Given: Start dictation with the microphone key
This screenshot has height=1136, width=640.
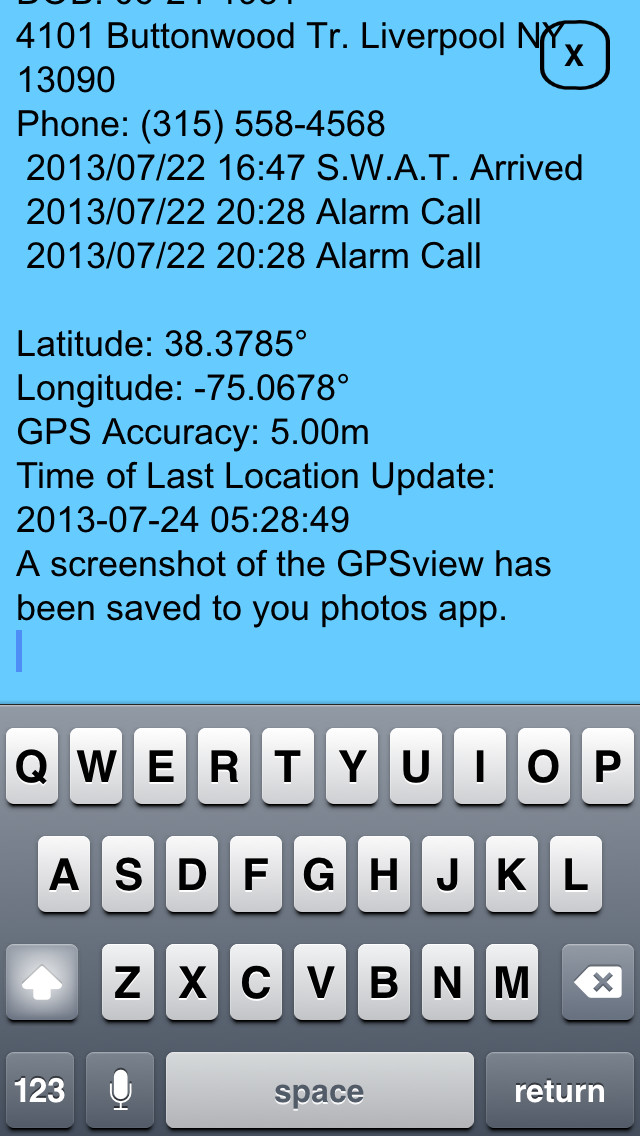Looking at the screenshot, I should (120, 1090).
